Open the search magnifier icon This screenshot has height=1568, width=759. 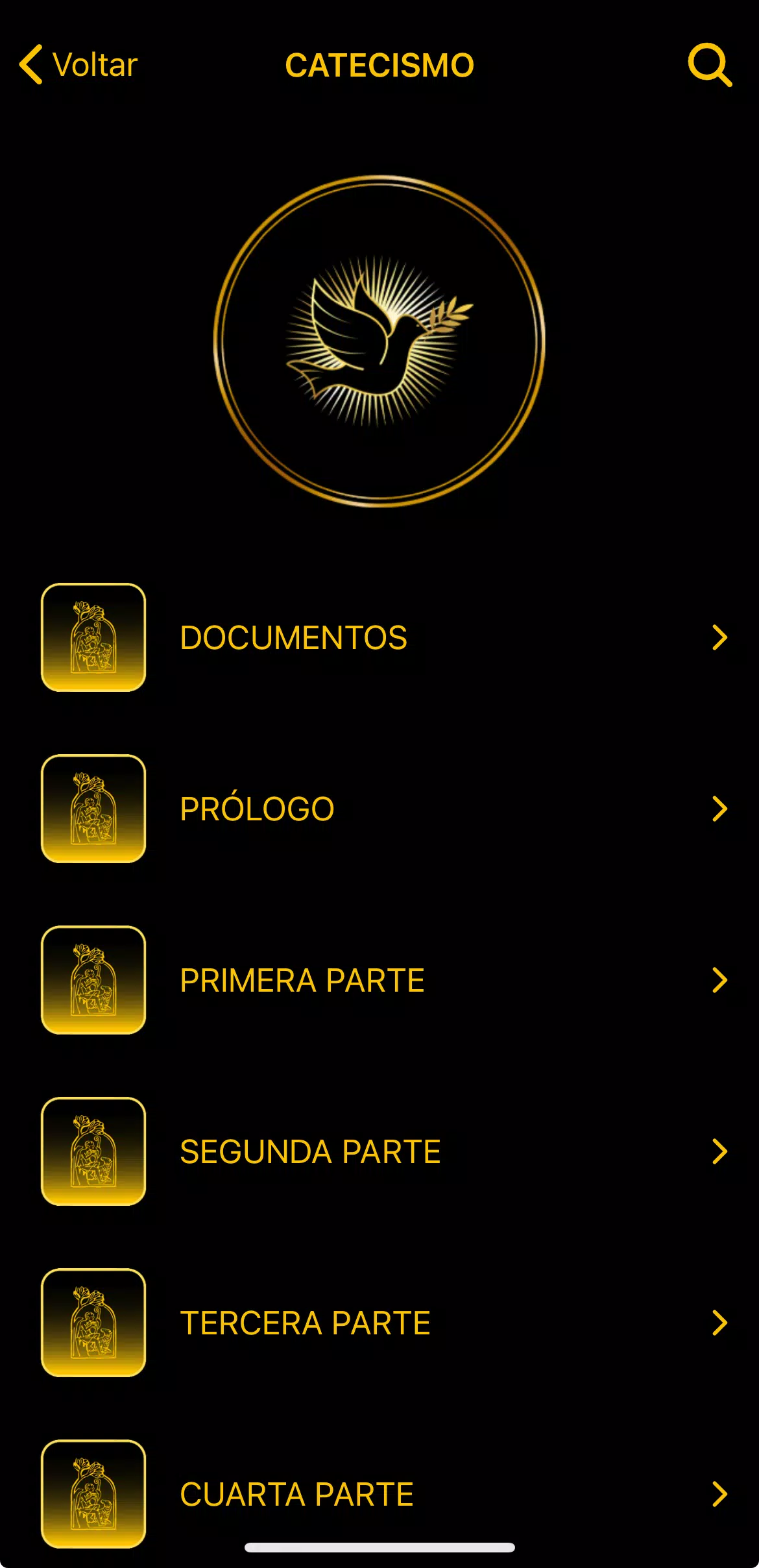pos(710,65)
